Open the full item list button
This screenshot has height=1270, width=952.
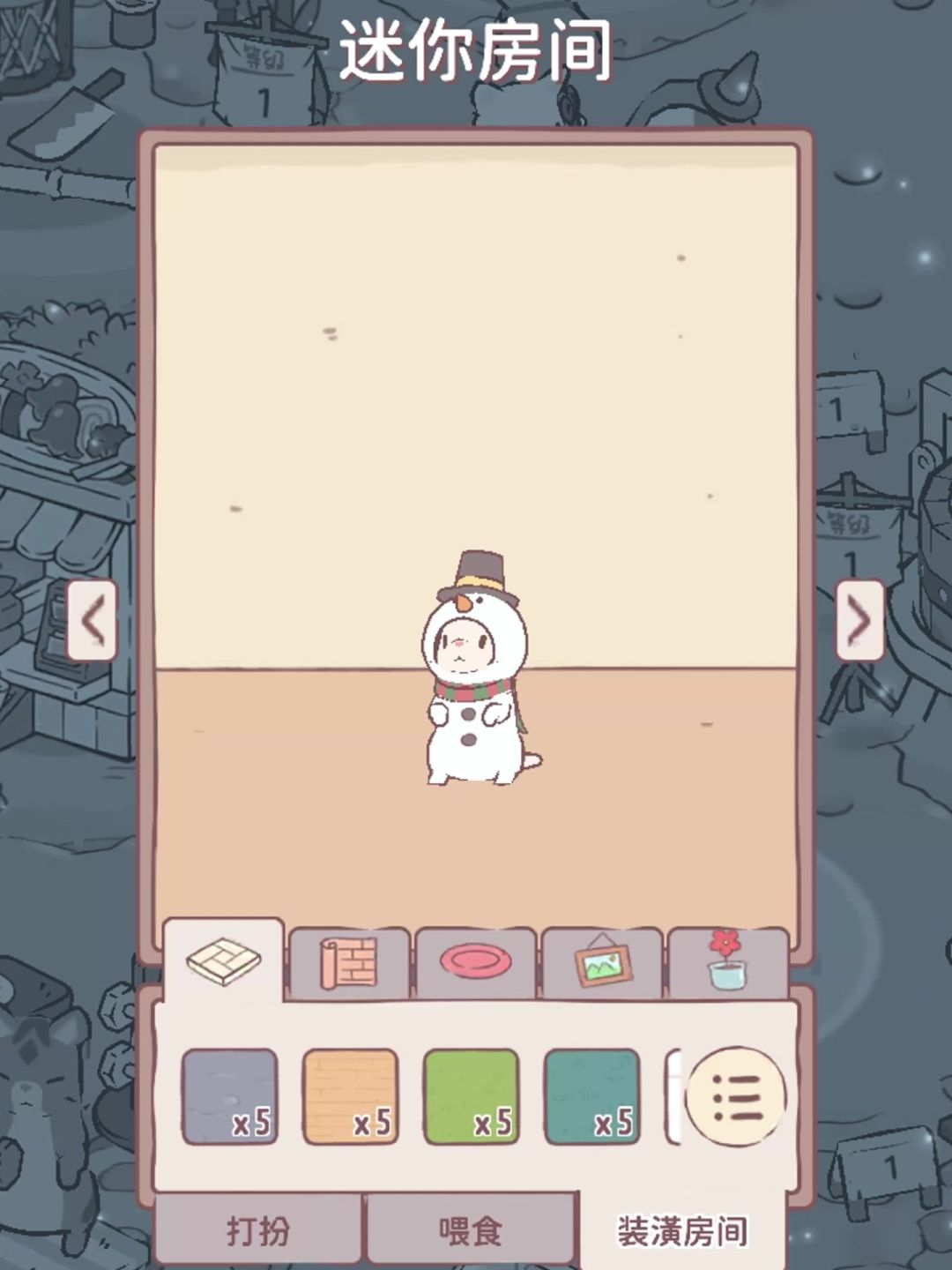point(735,1097)
